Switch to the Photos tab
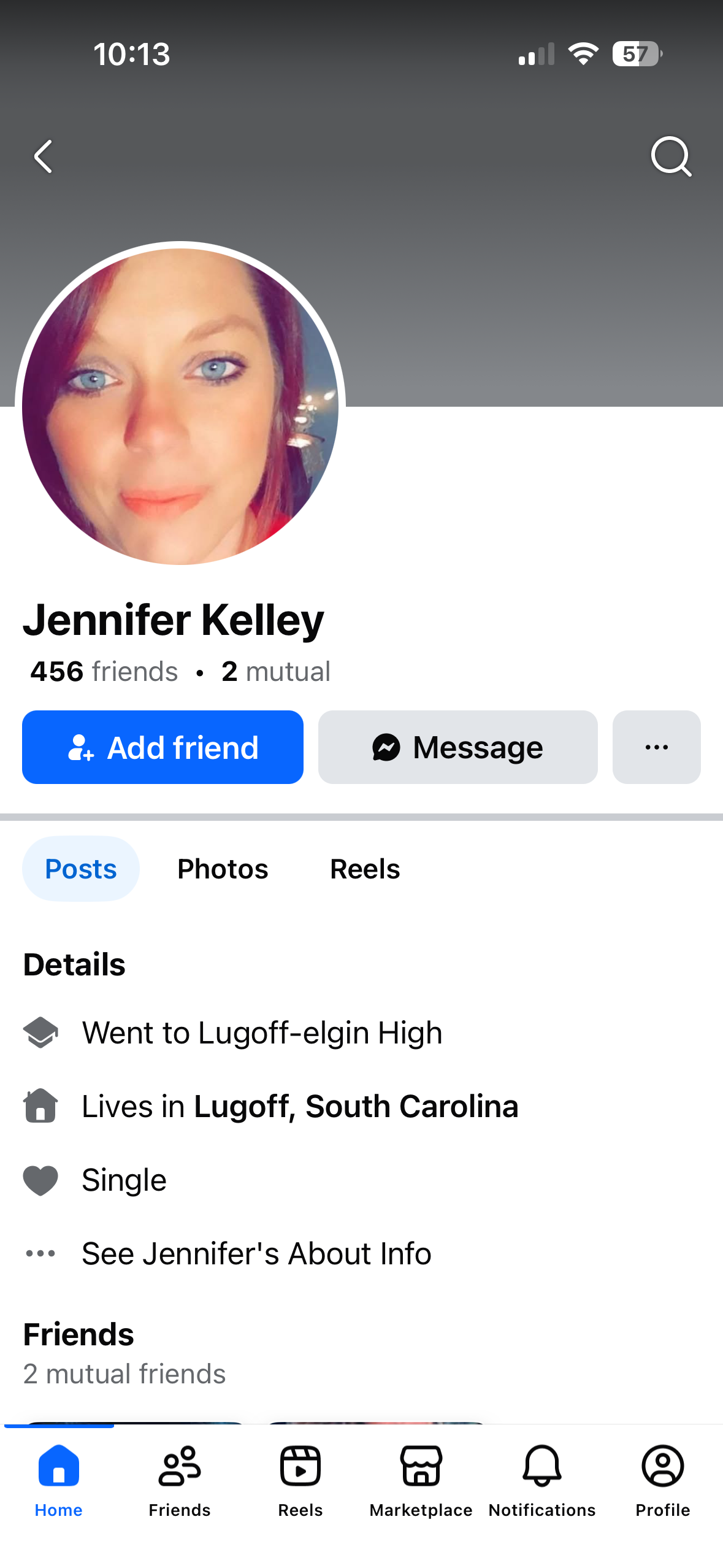723x1568 pixels. point(223,869)
